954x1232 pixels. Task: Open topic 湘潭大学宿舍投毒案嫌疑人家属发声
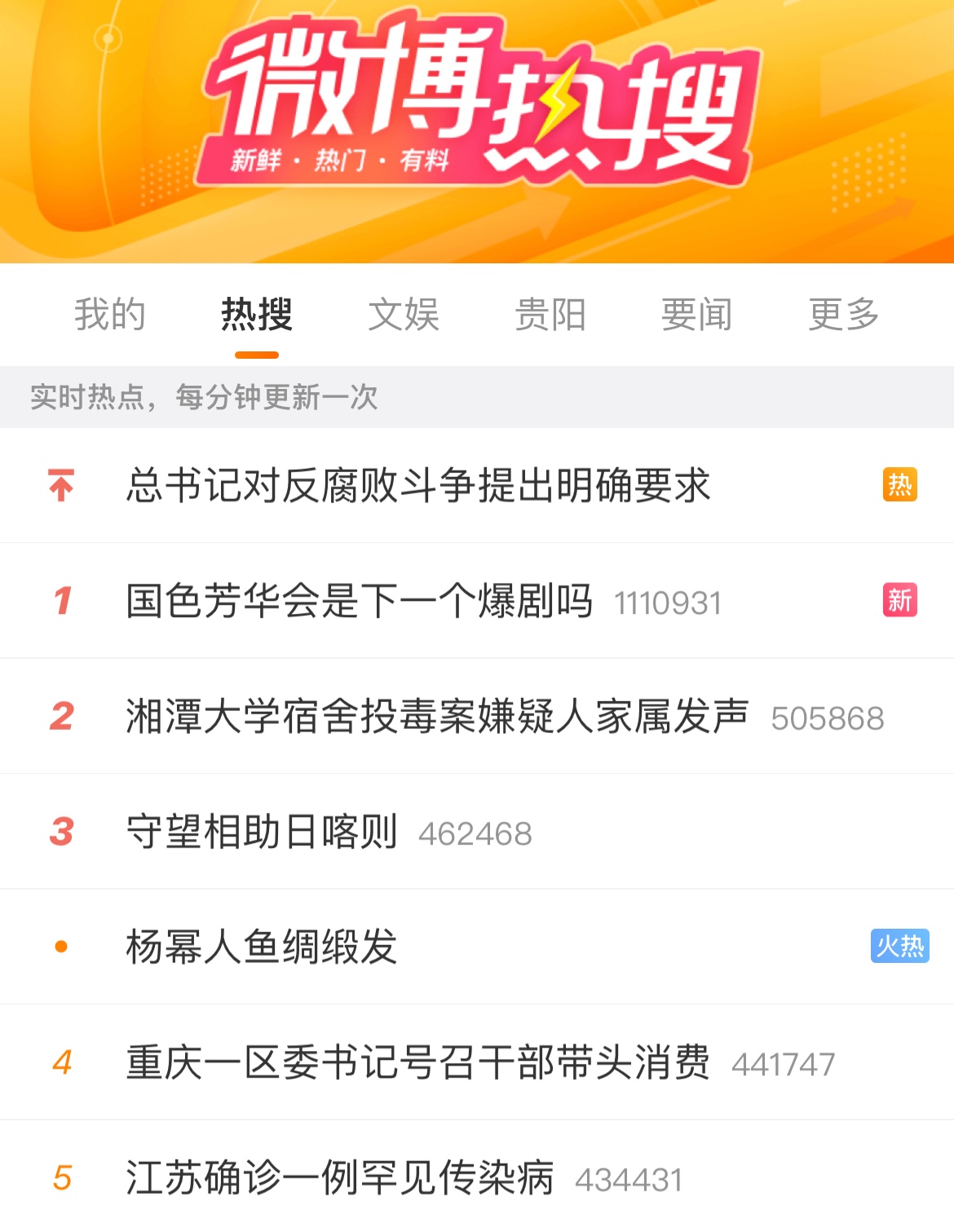coord(437,717)
